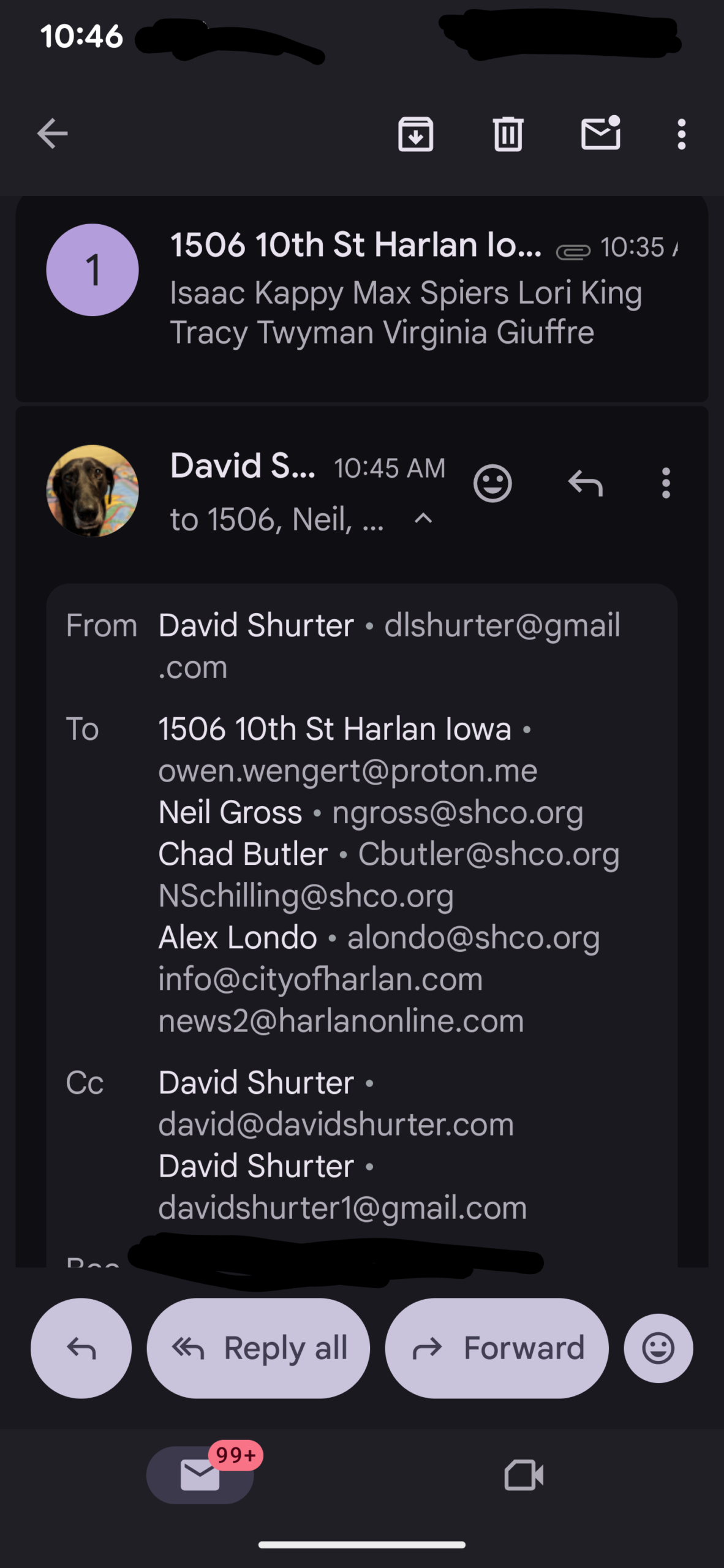Add emoji reaction to David's 10:45 AM message
724x1568 pixels.
492,483
